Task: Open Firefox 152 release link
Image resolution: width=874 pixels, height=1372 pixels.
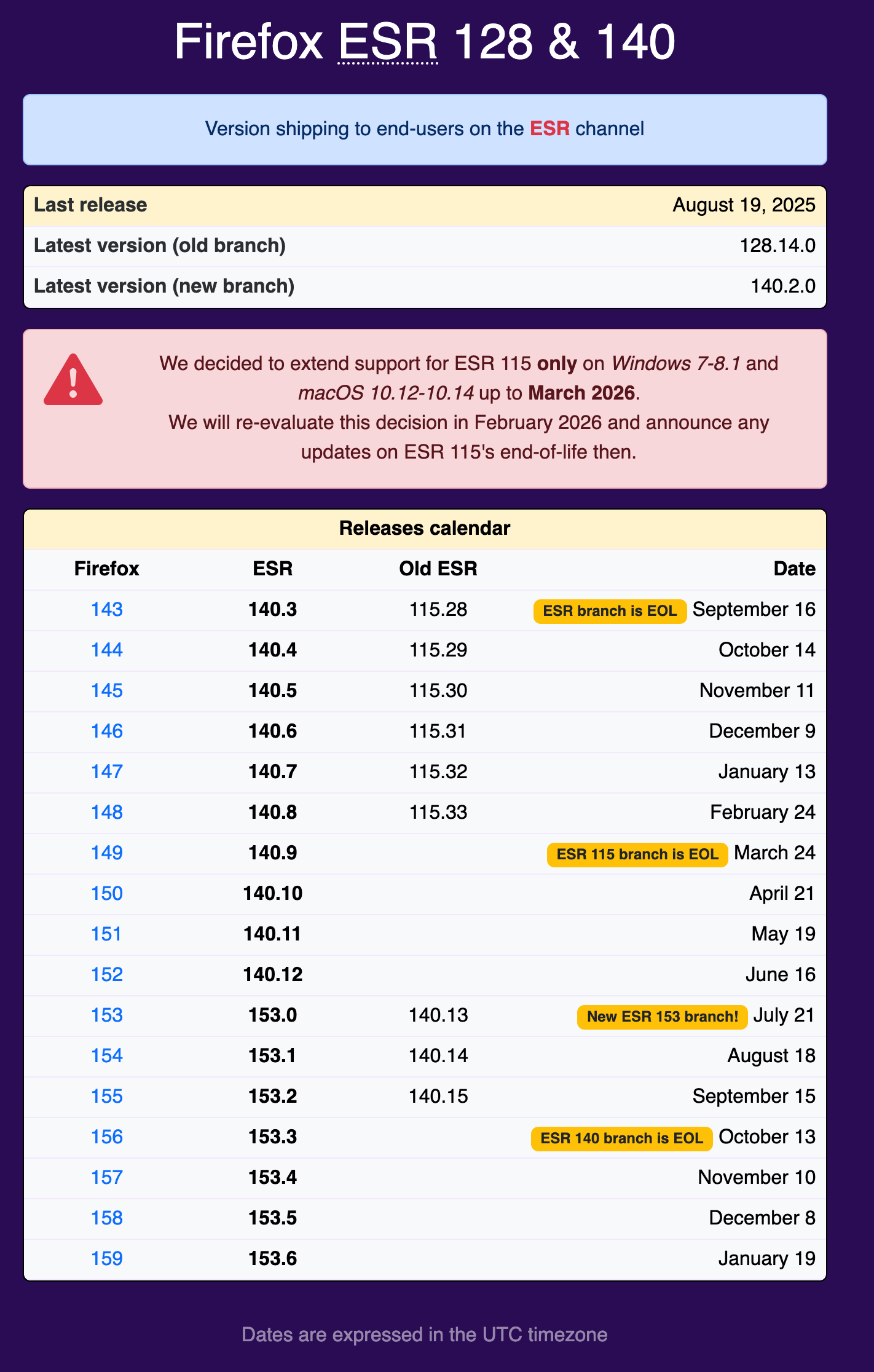Action: pyautogui.click(x=107, y=974)
